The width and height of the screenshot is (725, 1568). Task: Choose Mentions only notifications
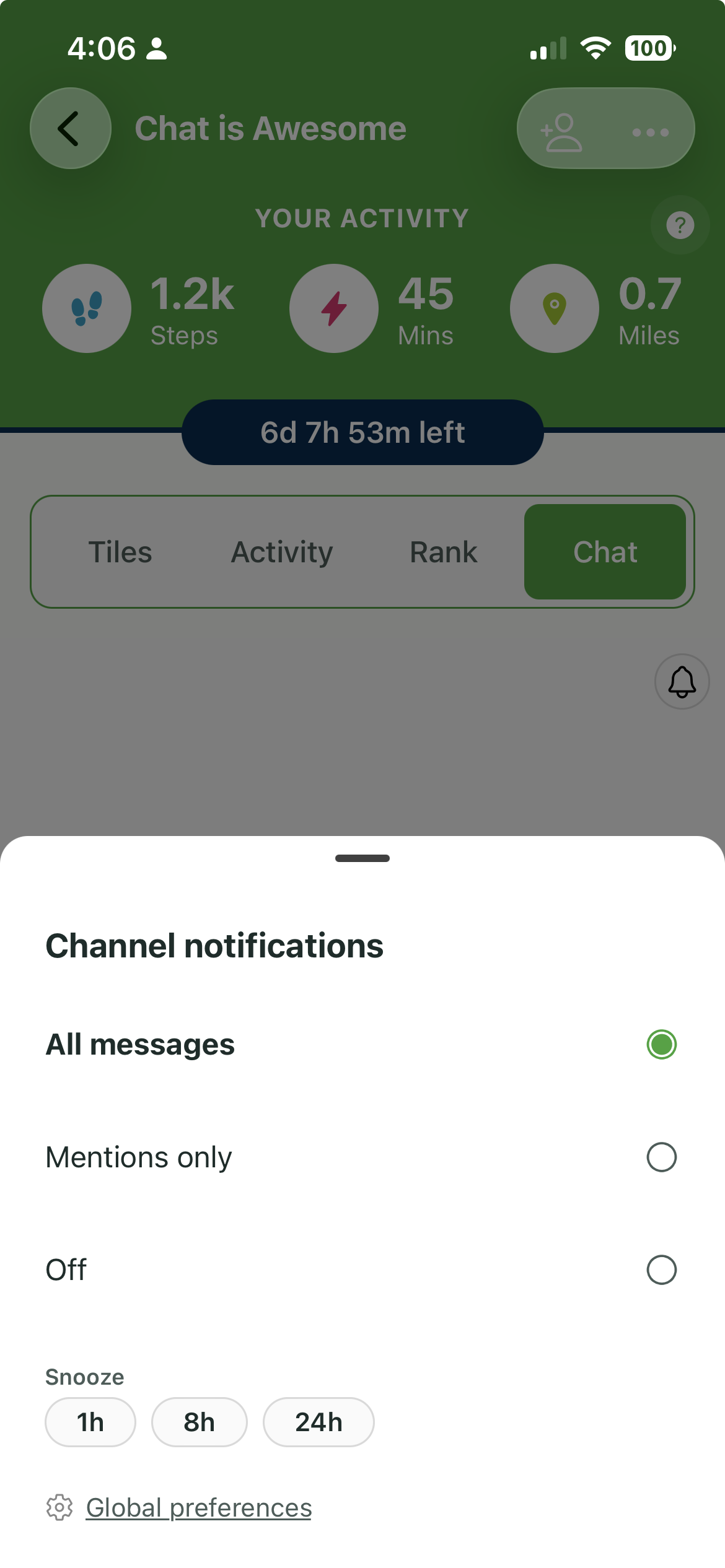[661, 1157]
